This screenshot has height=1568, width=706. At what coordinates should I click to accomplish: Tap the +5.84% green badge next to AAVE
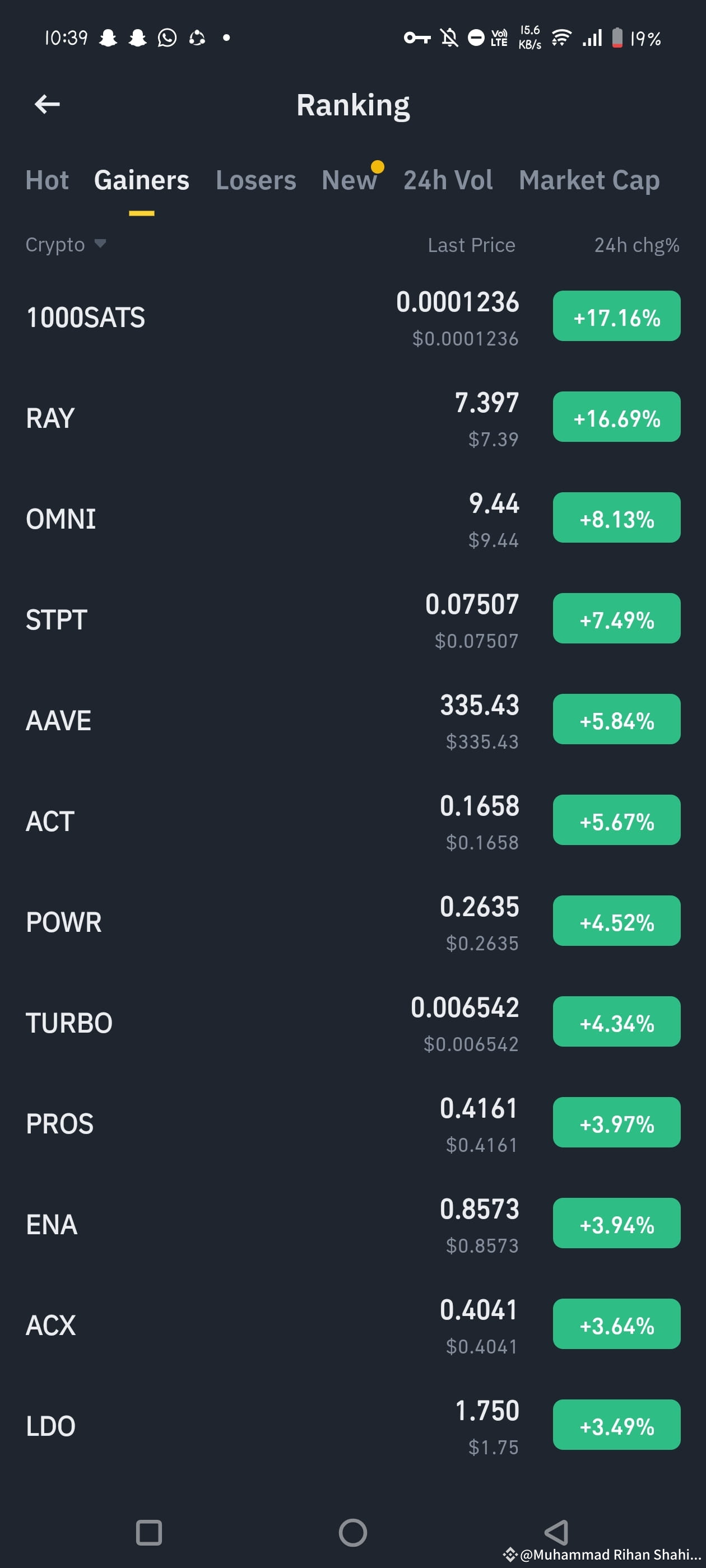[616, 720]
